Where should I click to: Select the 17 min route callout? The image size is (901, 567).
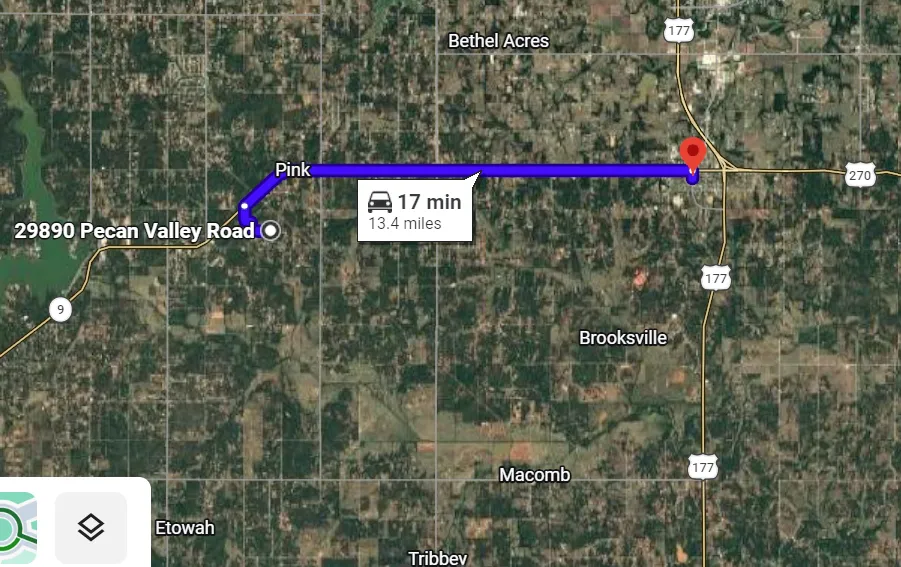pyautogui.click(x=414, y=211)
